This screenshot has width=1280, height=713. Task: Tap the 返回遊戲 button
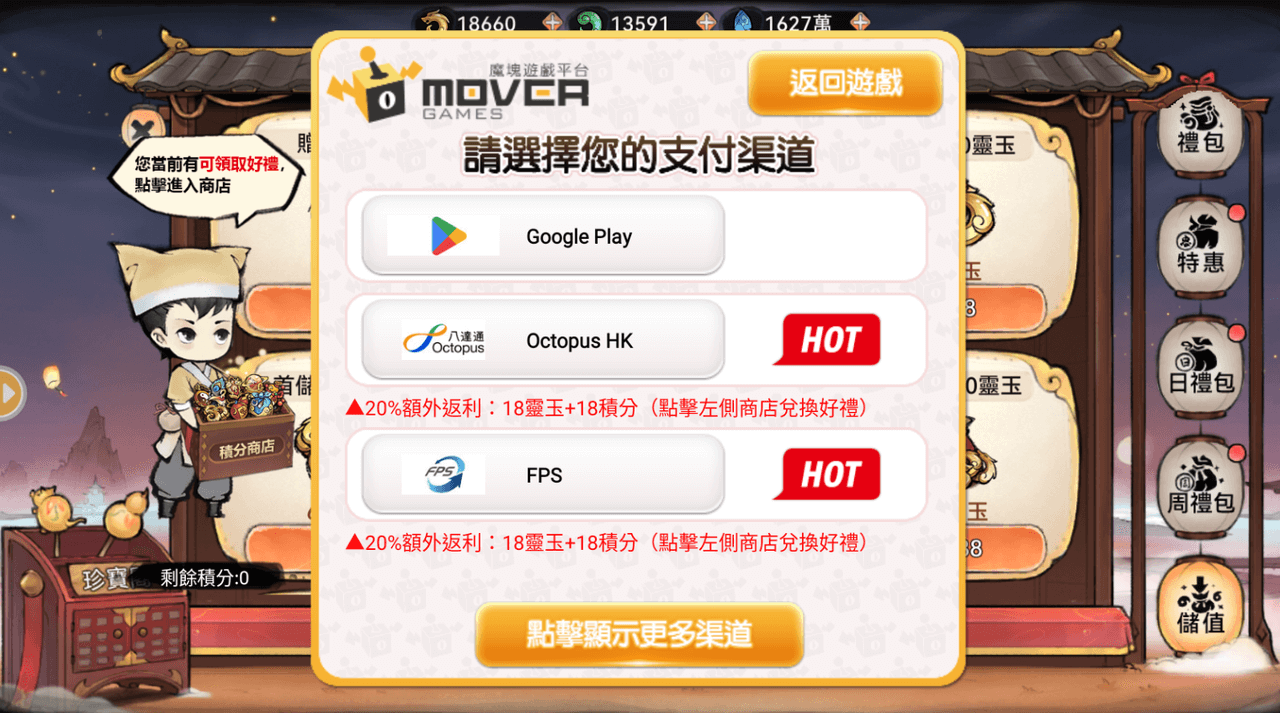pos(845,83)
